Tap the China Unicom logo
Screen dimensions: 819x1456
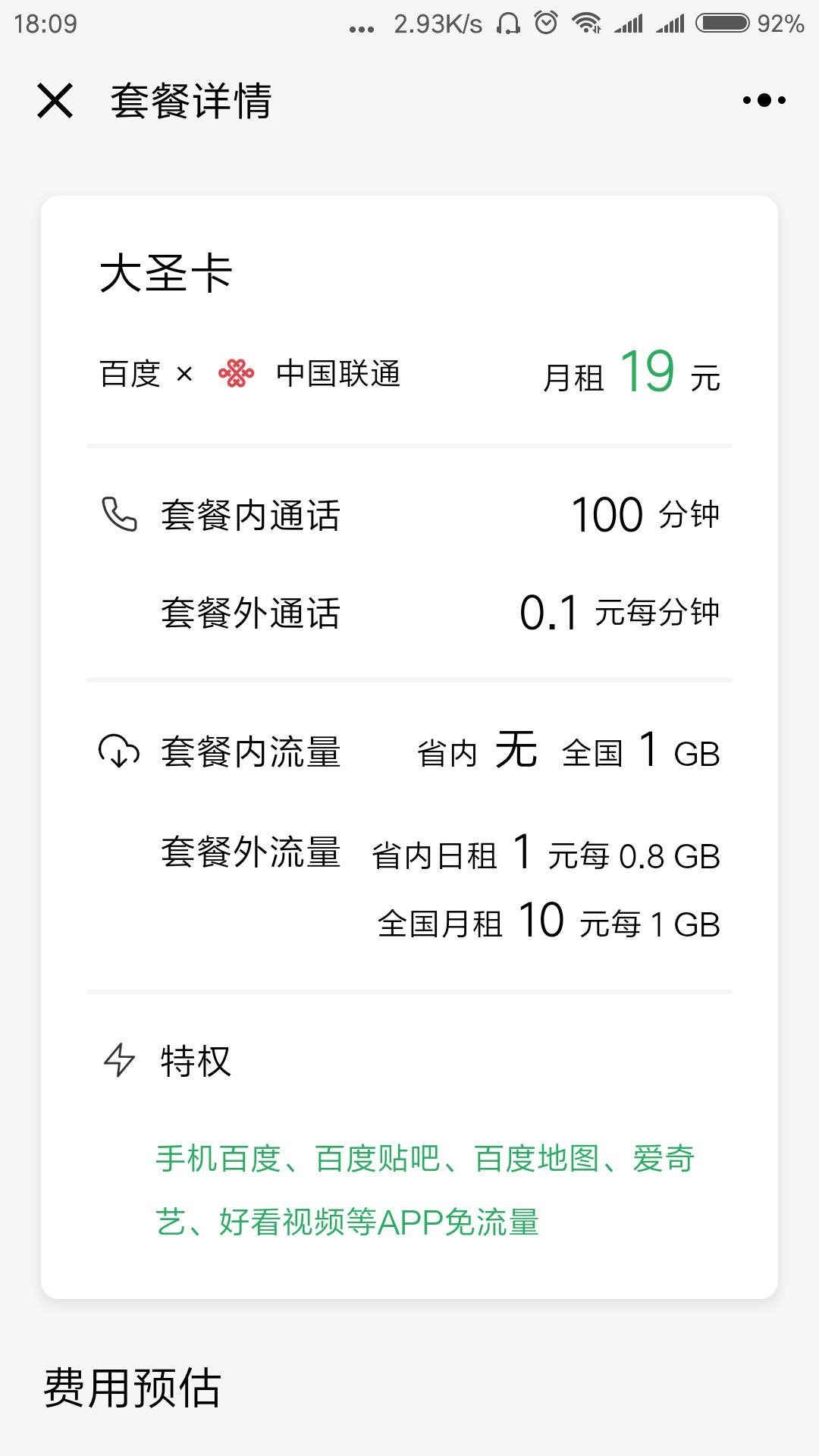(x=236, y=372)
